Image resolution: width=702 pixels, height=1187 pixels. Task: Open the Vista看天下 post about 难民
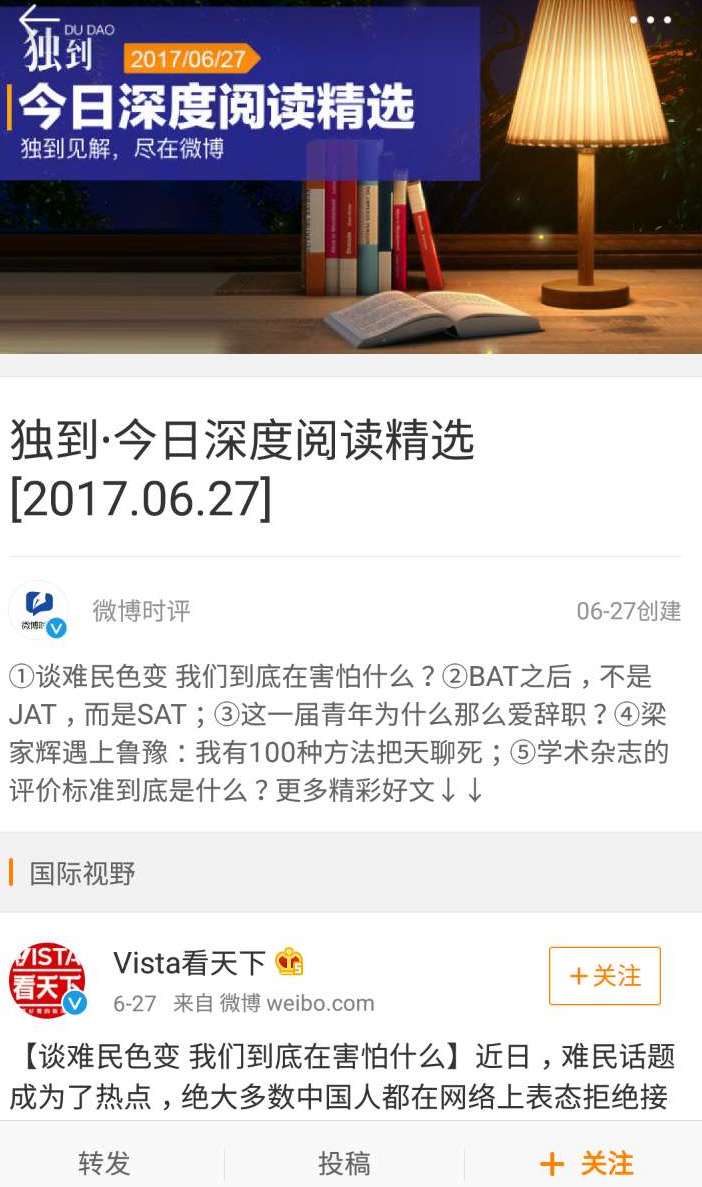tap(342, 1076)
